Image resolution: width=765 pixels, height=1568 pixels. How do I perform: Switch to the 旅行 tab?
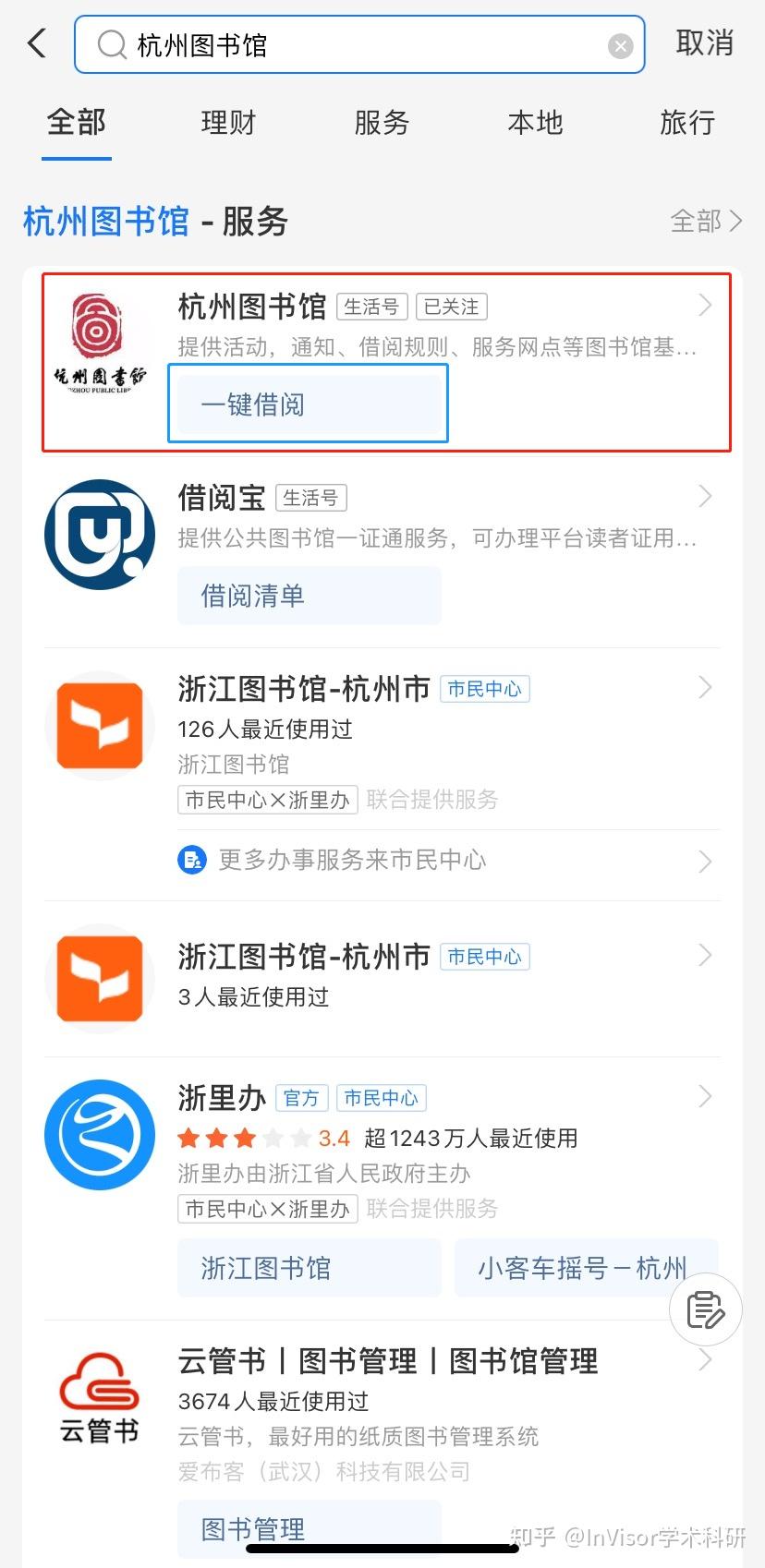[687, 122]
